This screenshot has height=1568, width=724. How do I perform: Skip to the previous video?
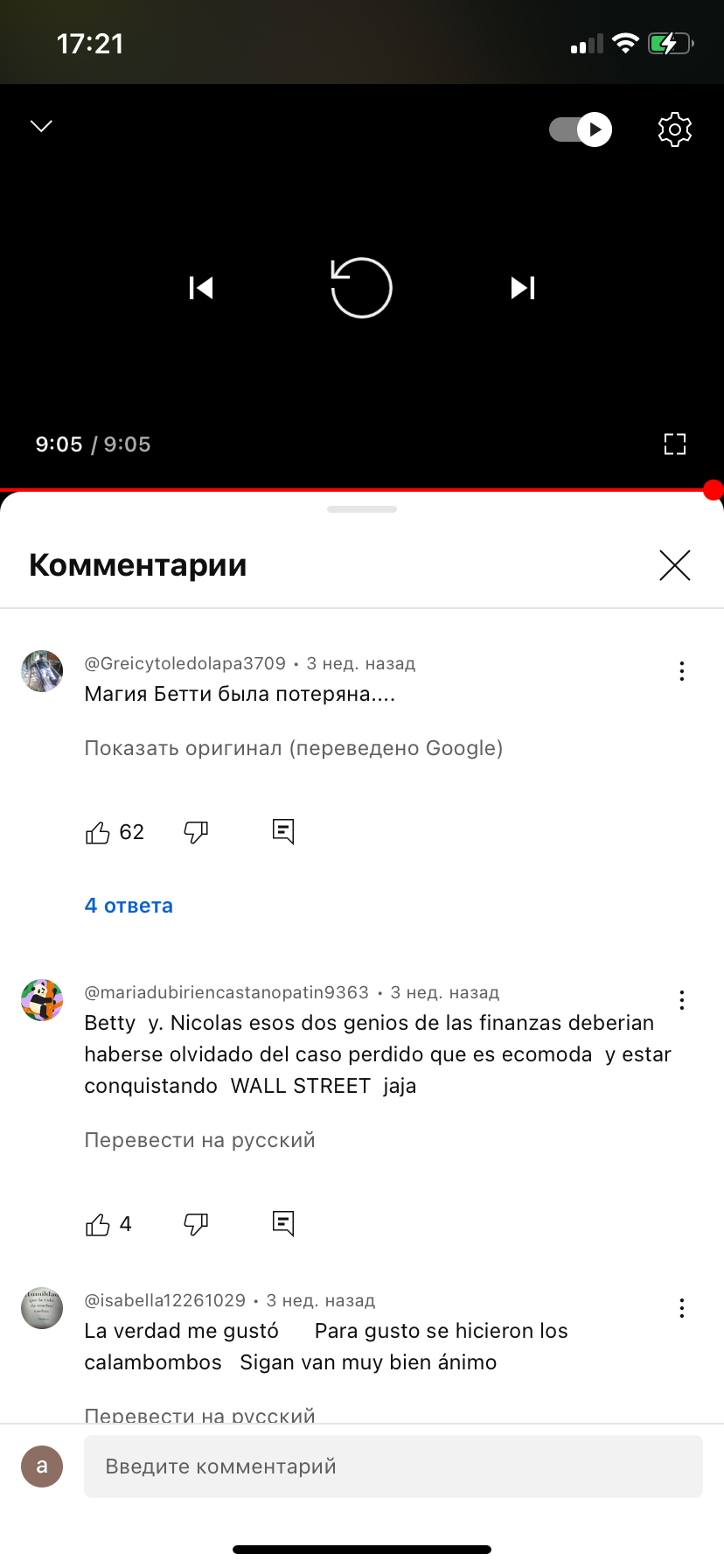click(201, 288)
